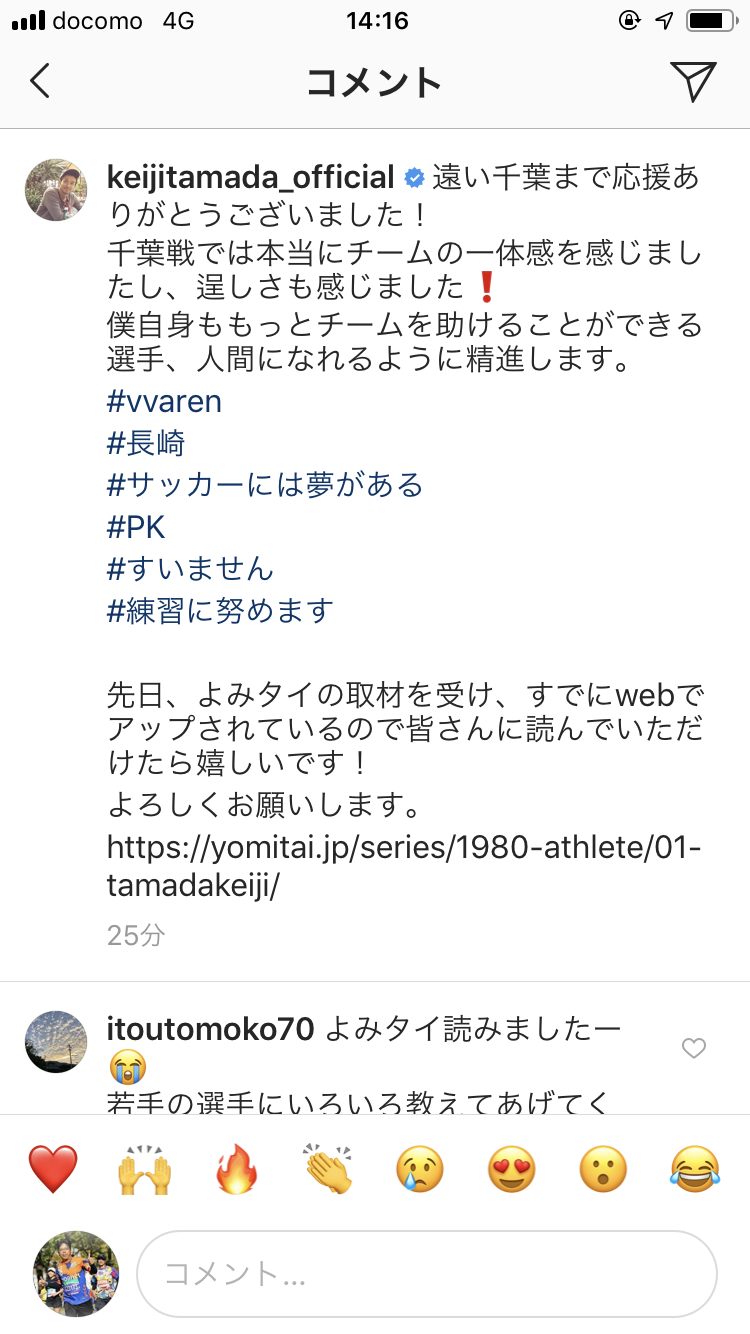The image size is (750, 1334).
Task: Open keijitamada_official's profile picture
Action: tap(56, 189)
